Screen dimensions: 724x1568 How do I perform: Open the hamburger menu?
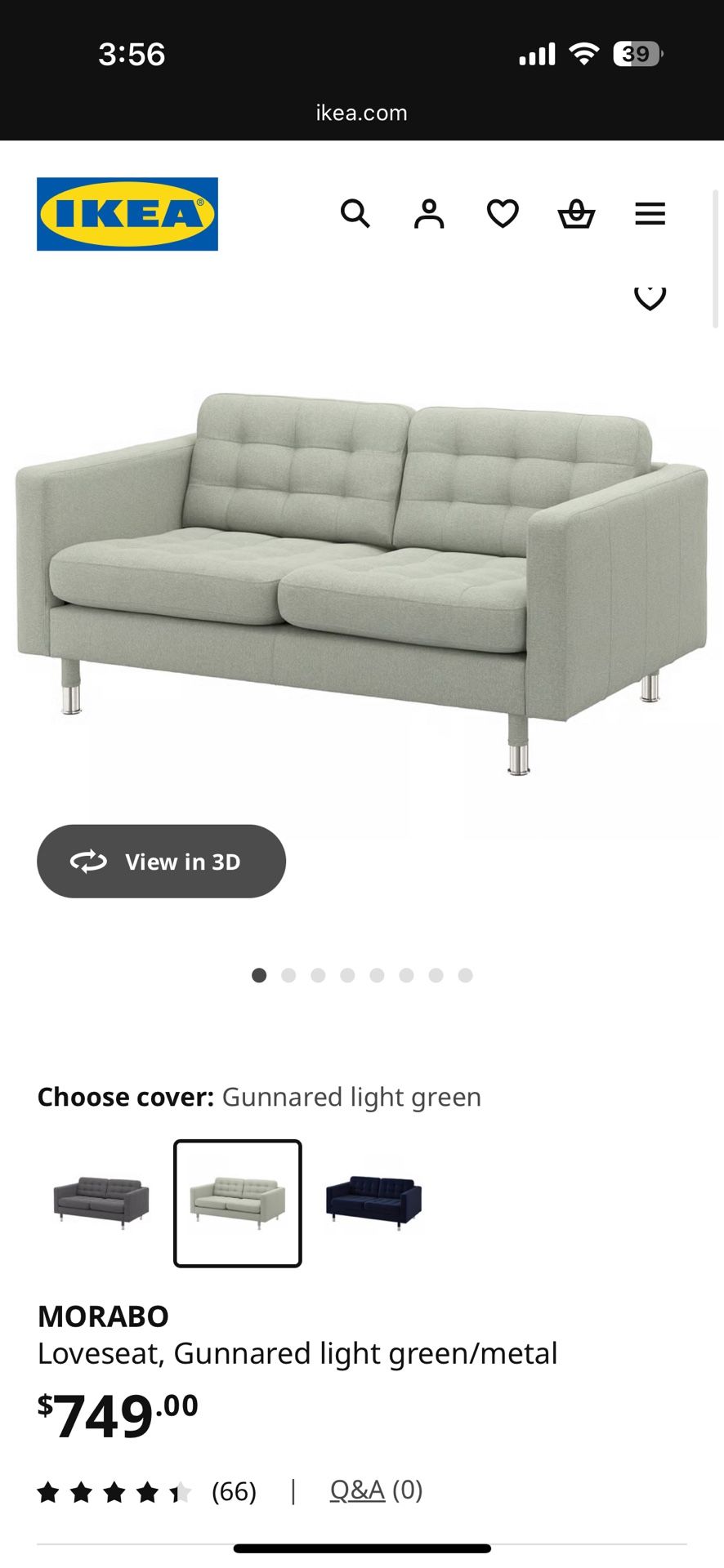(650, 214)
